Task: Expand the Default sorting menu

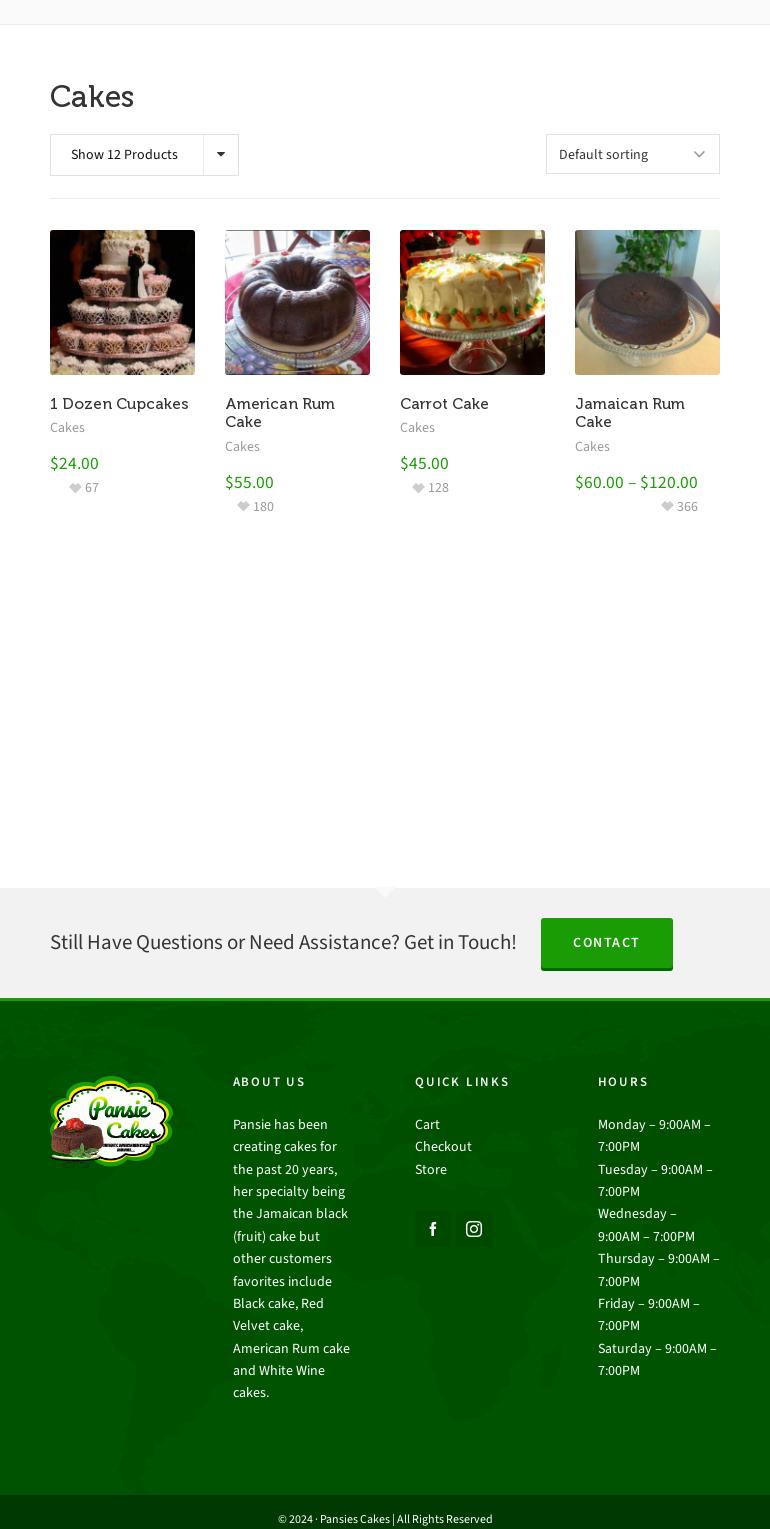Action: point(632,154)
